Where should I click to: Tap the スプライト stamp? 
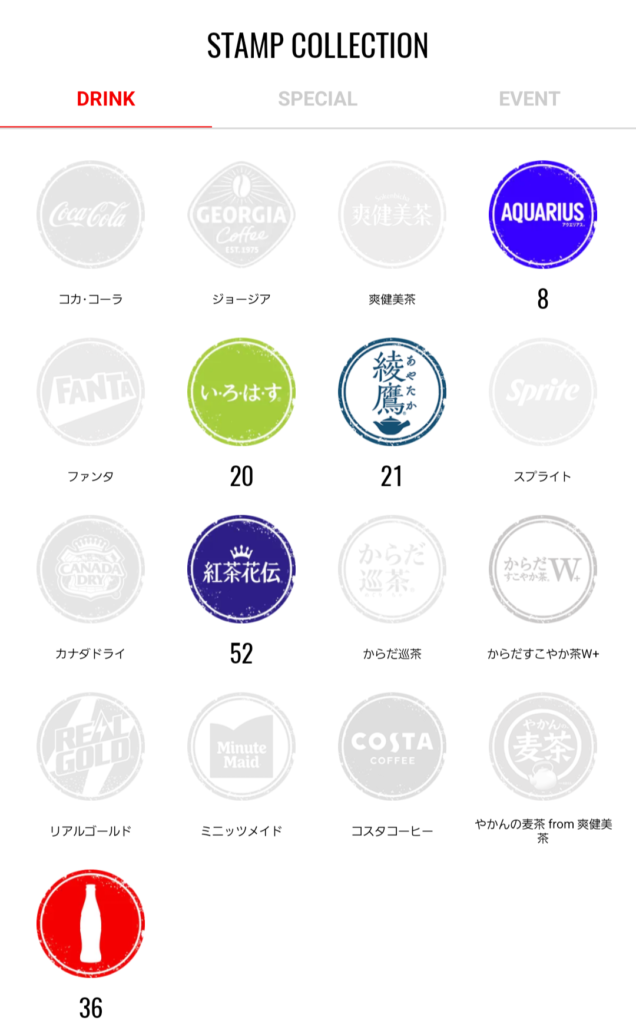(543, 392)
